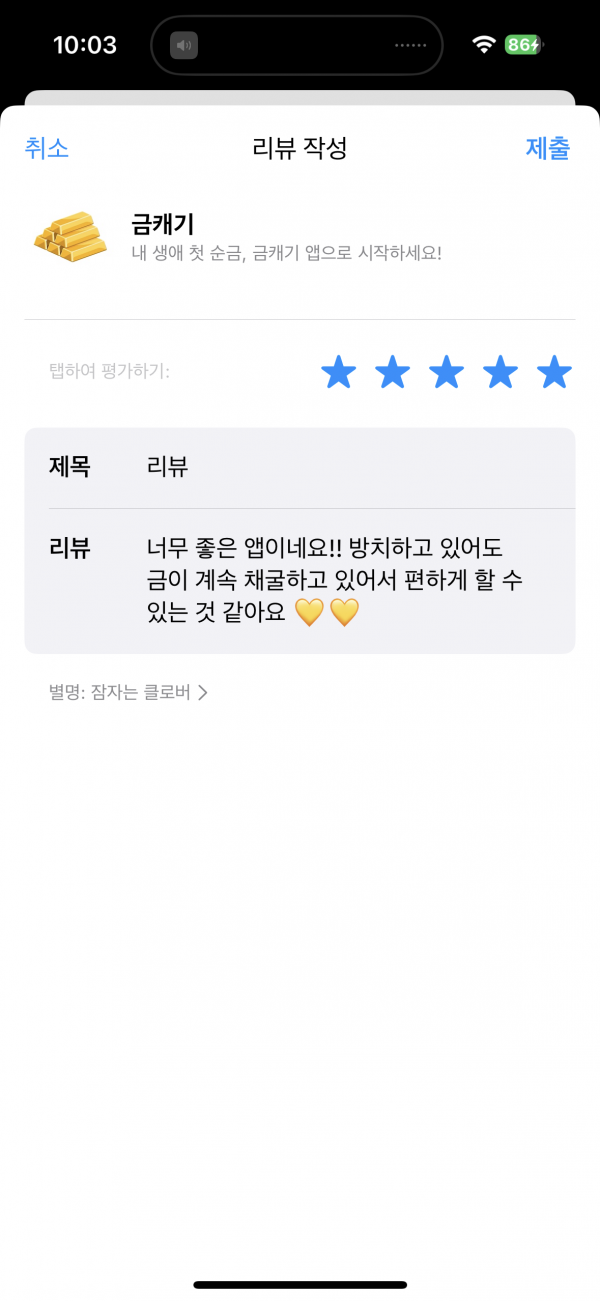Set rating to three stars
This screenshot has width=600, height=1301.
446,372
